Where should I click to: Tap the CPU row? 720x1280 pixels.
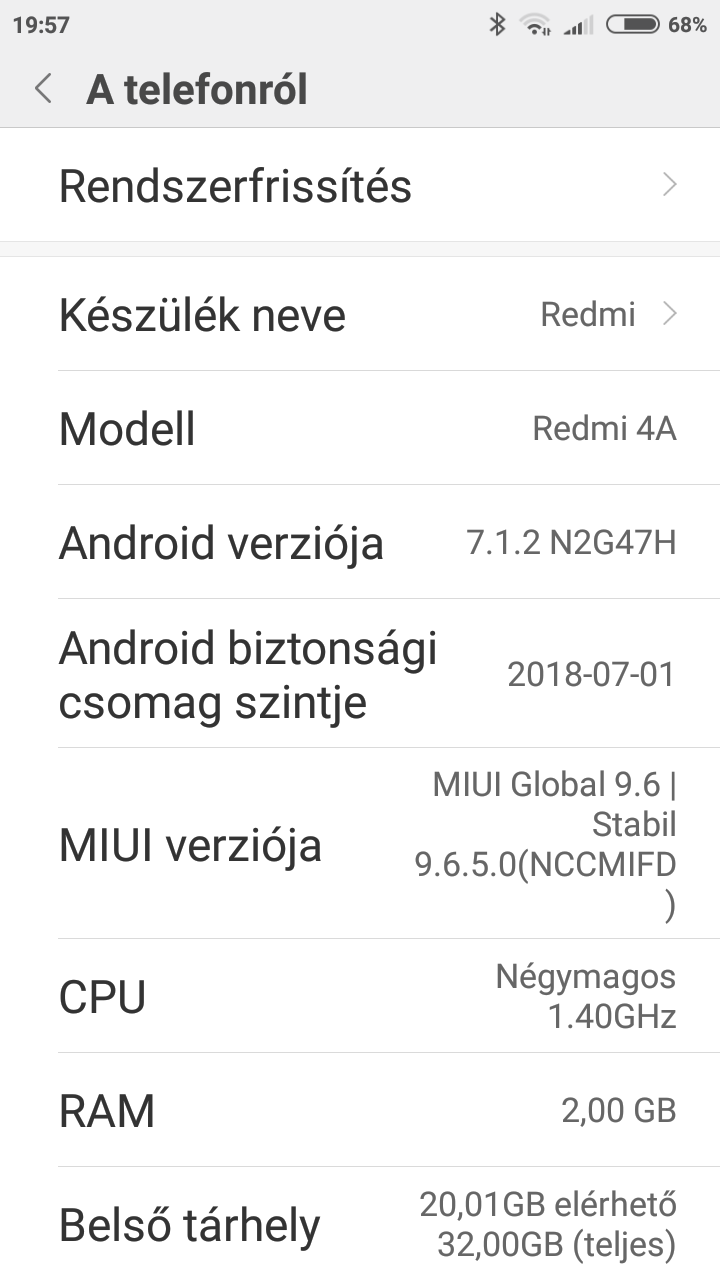(360, 996)
